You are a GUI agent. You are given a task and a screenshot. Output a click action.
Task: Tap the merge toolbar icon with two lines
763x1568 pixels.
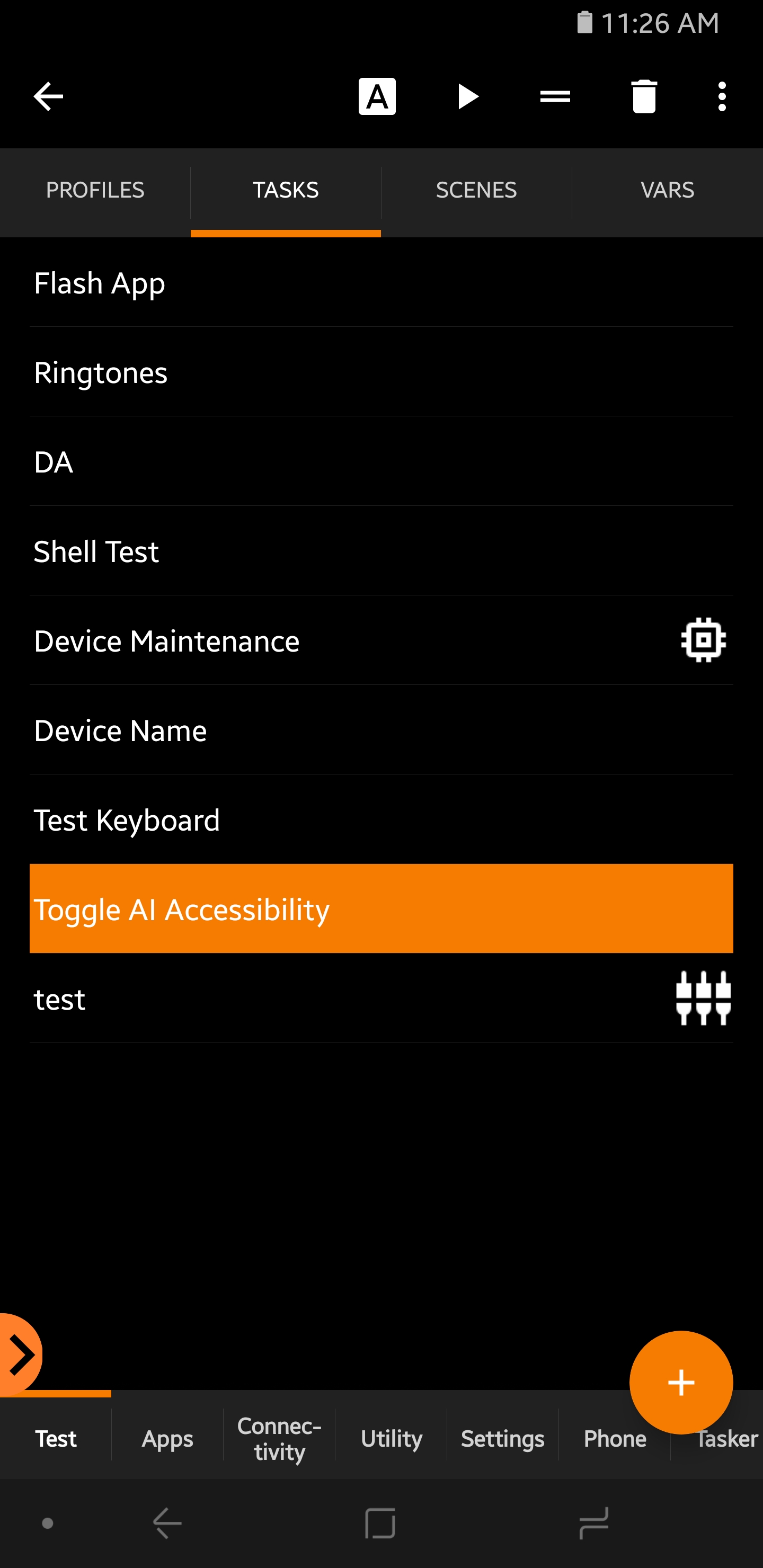point(555,96)
